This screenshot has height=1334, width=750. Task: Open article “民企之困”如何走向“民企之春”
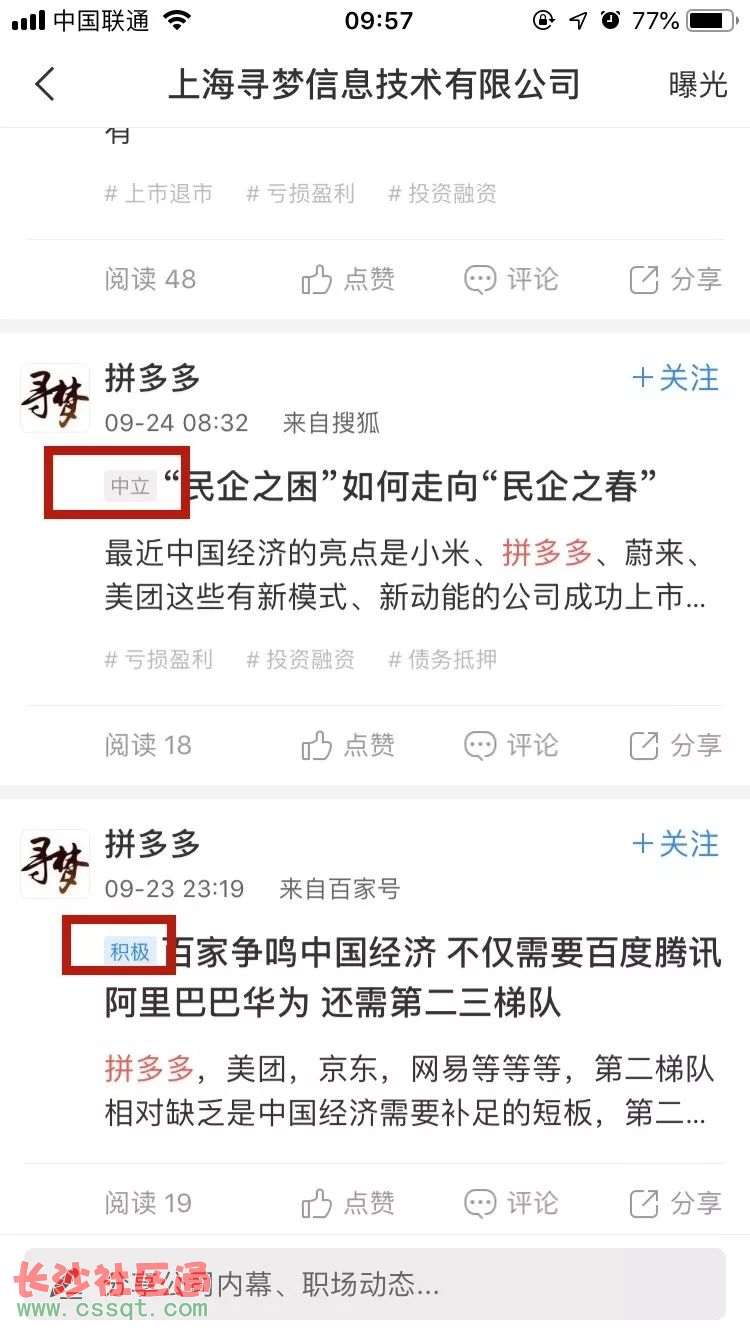pyautogui.click(x=410, y=487)
